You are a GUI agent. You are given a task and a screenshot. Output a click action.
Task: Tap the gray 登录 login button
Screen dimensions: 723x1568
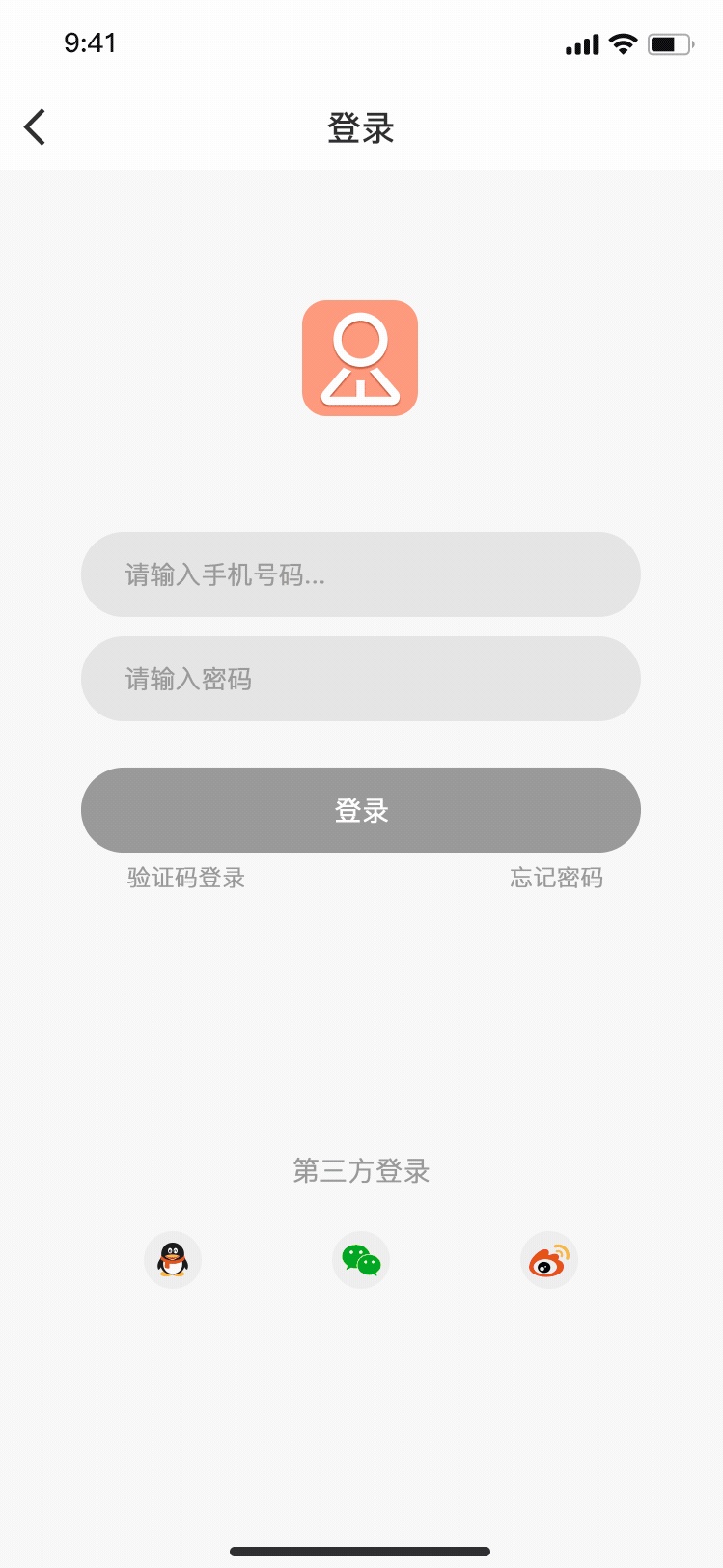click(x=360, y=810)
